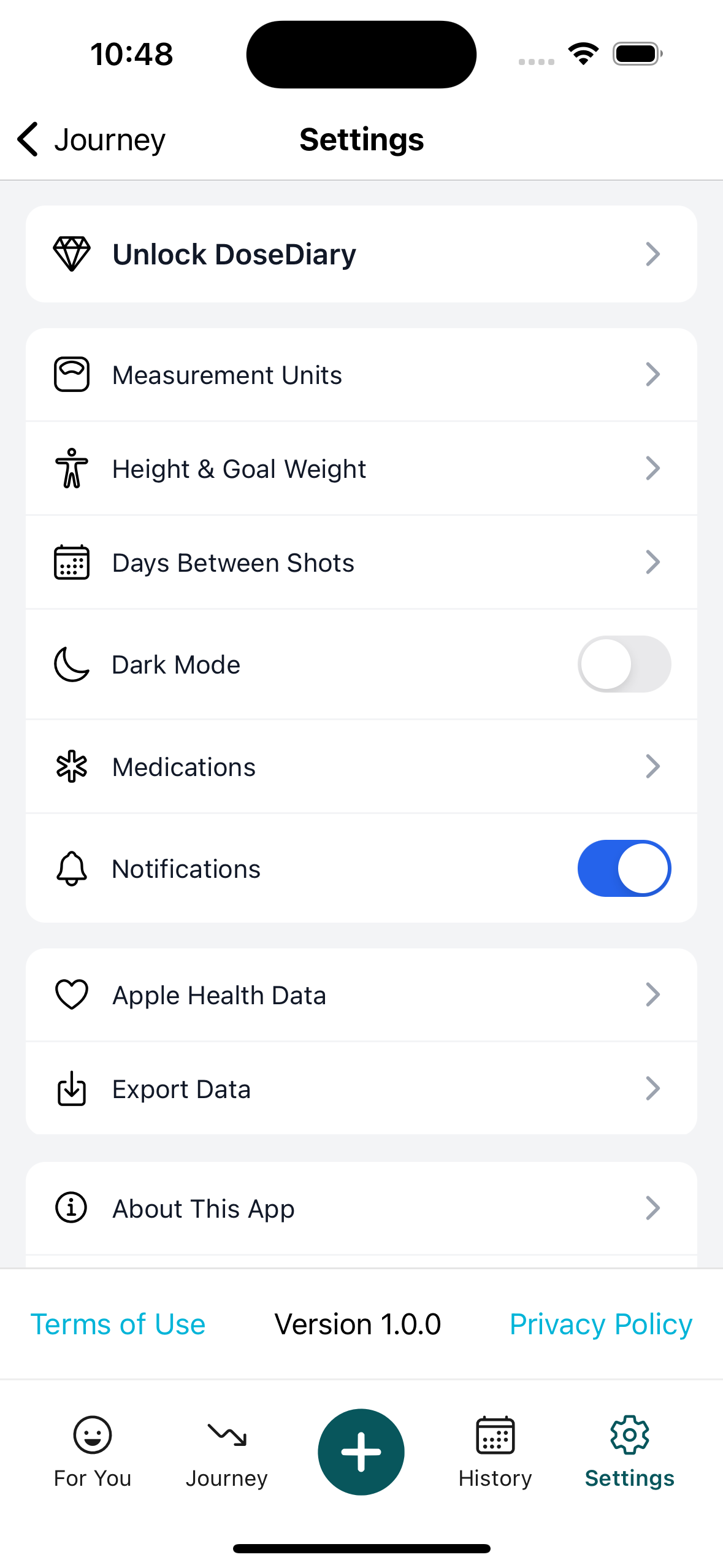View the Terms of Use
The width and height of the screenshot is (723, 1568).
click(x=118, y=1324)
